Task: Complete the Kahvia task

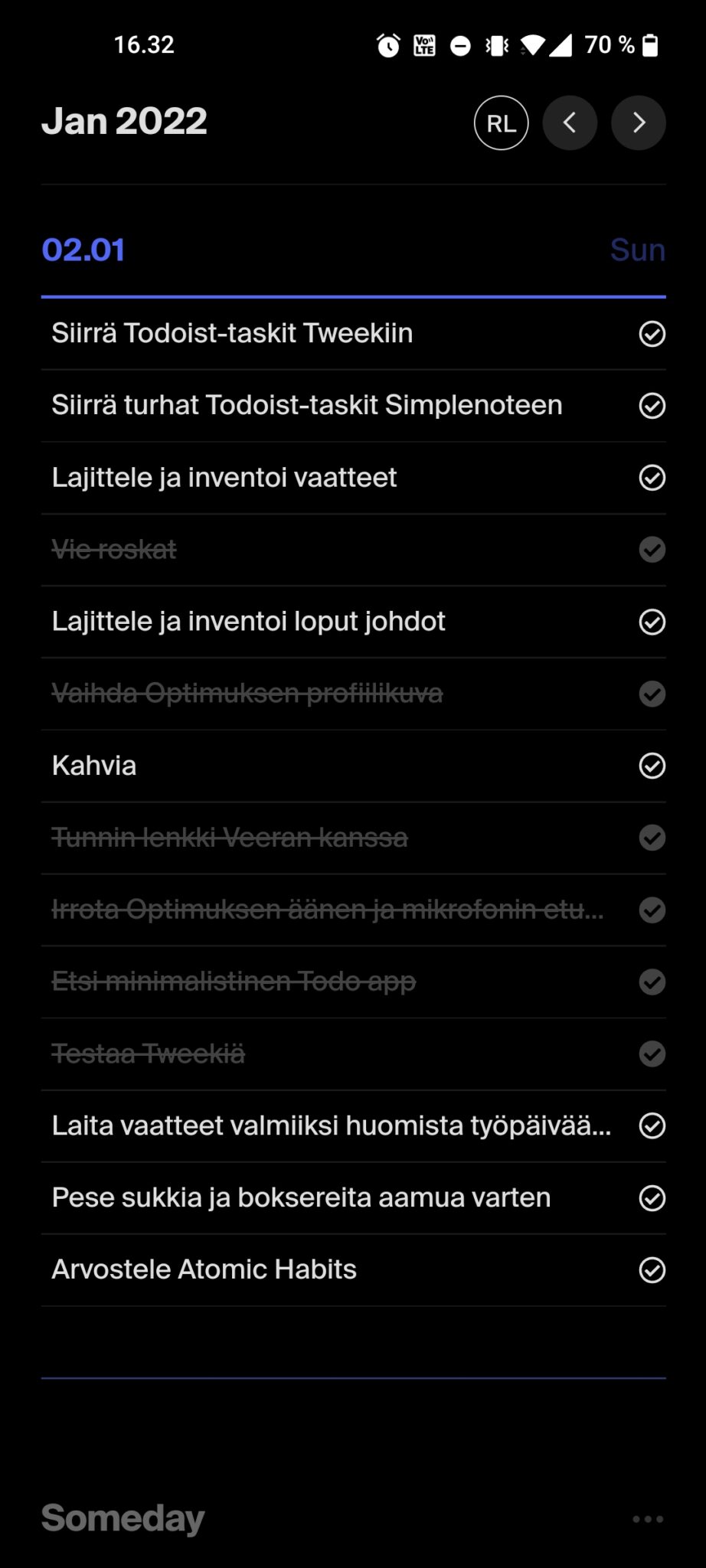Action: point(652,766)
